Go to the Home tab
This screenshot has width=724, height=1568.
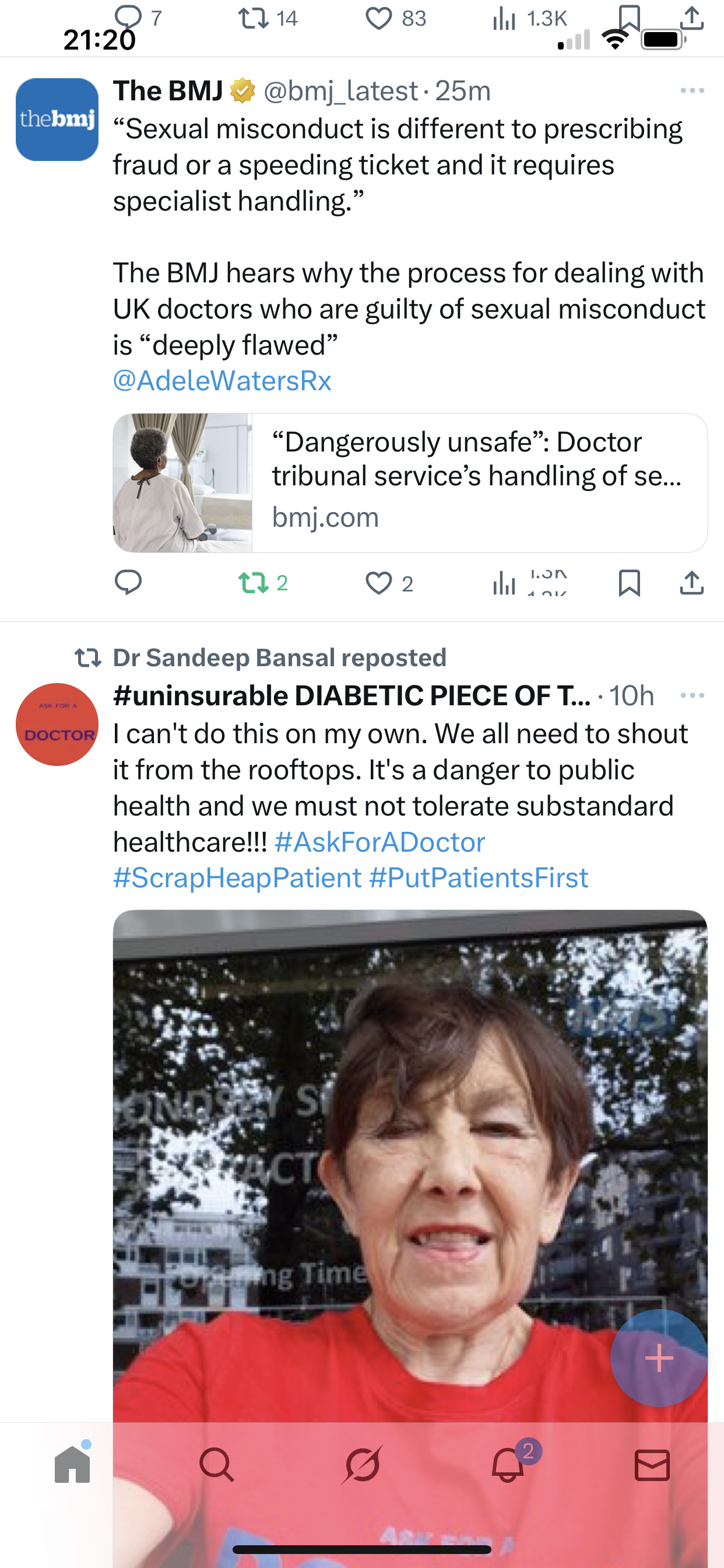point(72,1465)
